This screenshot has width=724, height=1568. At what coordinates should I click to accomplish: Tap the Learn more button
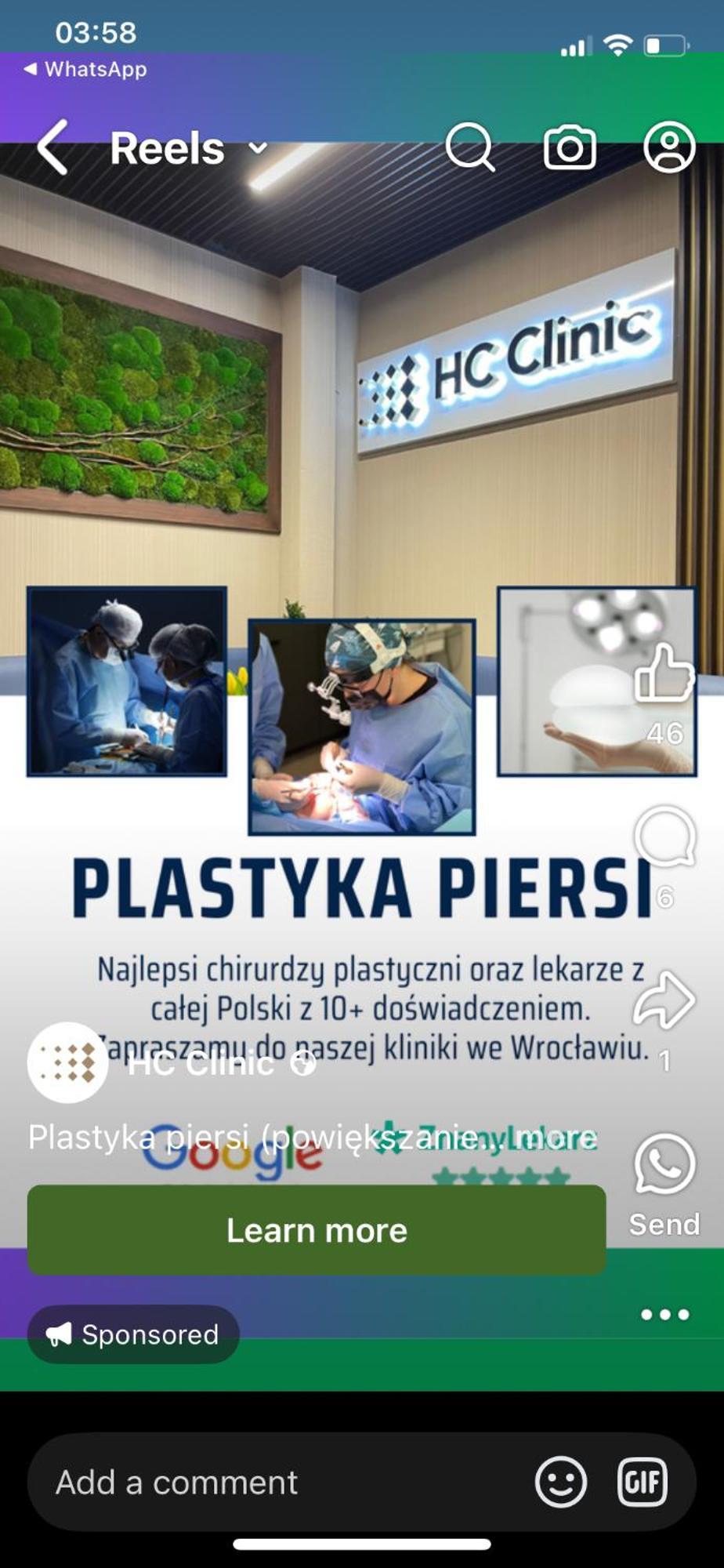pos(317,1230)
